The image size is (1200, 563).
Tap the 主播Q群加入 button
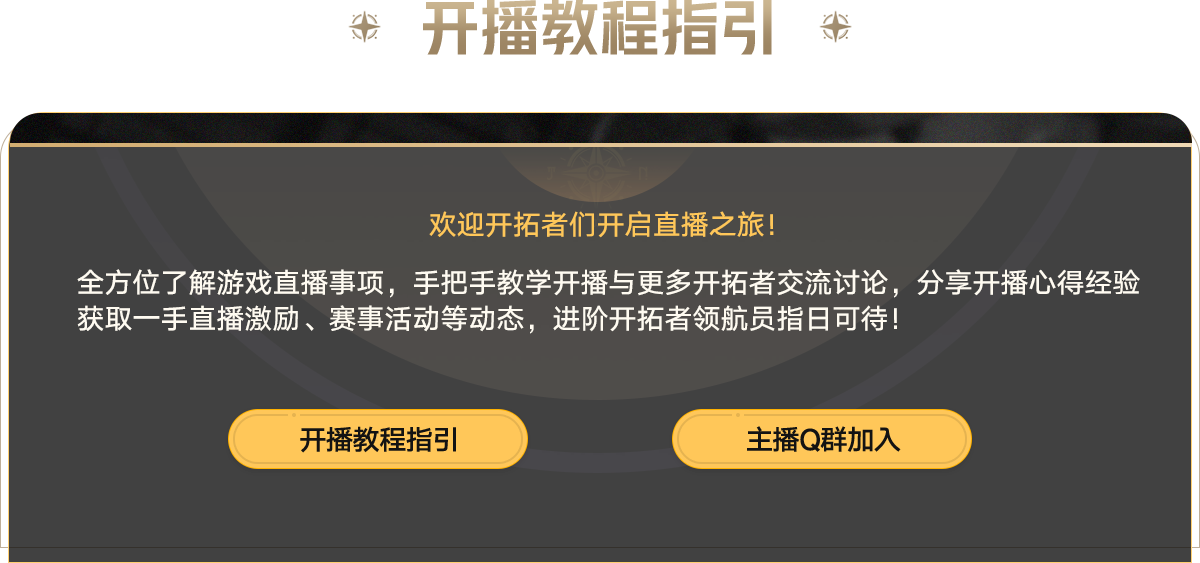(822, 439)
